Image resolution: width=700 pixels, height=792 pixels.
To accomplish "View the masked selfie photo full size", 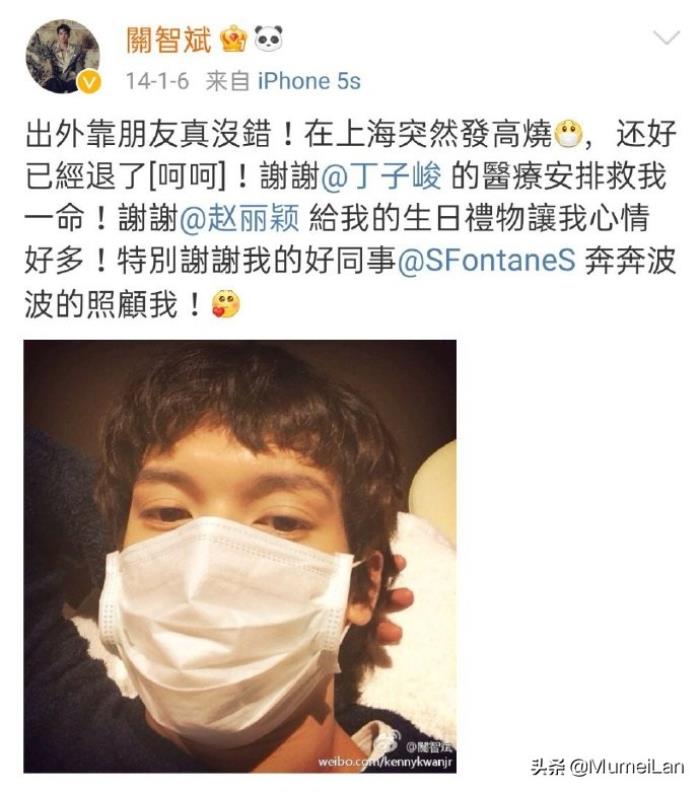I will click(x=240, y=555).
